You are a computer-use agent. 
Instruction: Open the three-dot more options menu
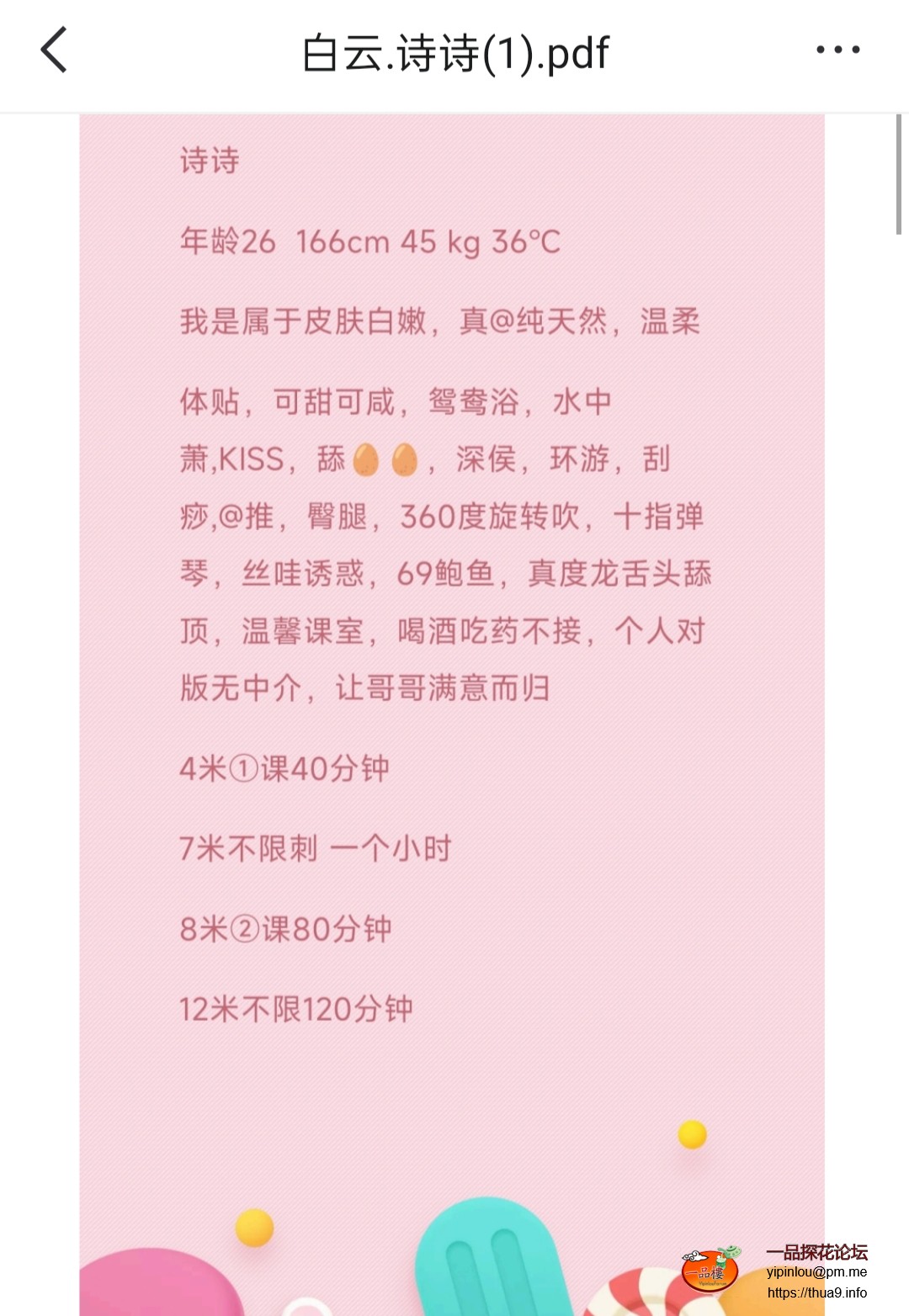pyautogui.click(x=837, y=50)
